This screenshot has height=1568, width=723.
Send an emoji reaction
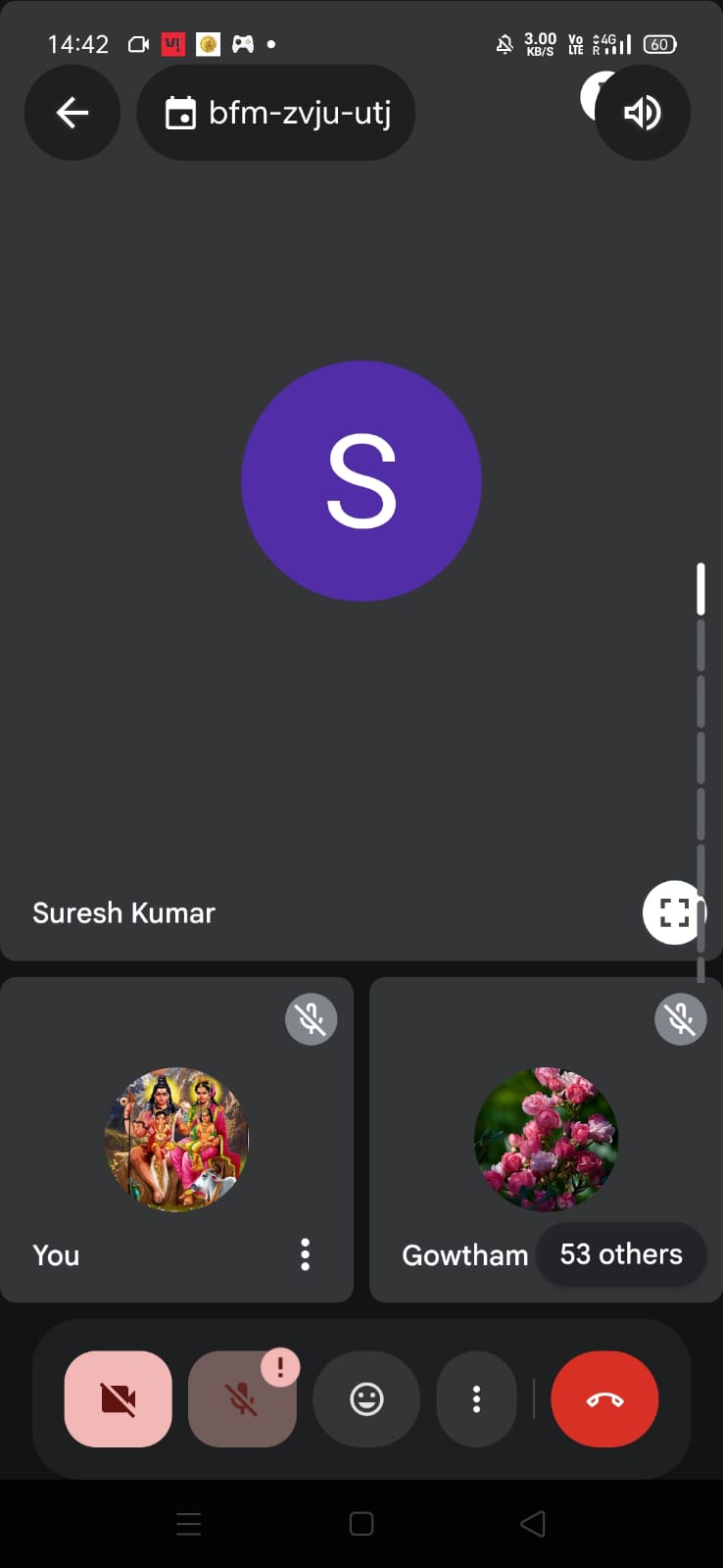pyautogui.click(x=366, y=1399)
